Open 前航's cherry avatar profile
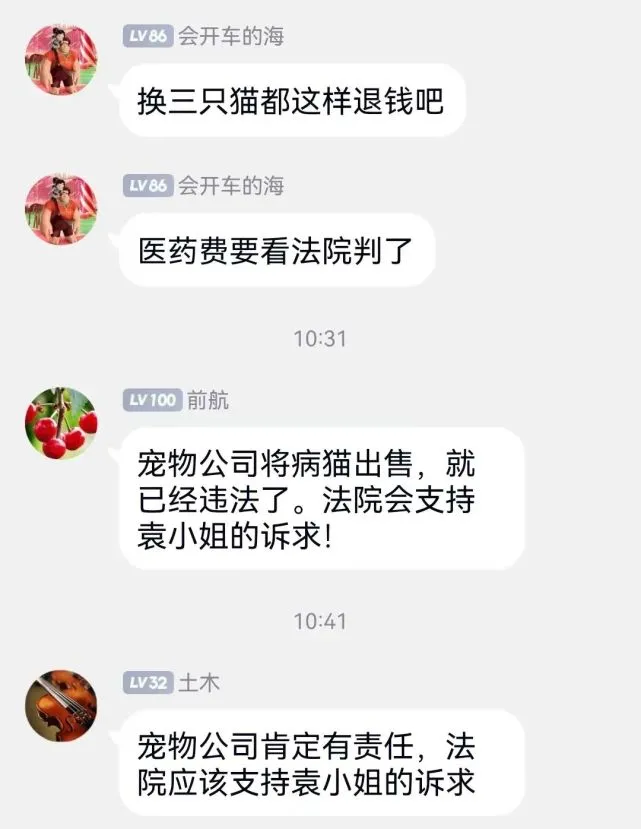The height and width of the screenshot is (829, 641). pyautogui.click(x=61, y=424)
